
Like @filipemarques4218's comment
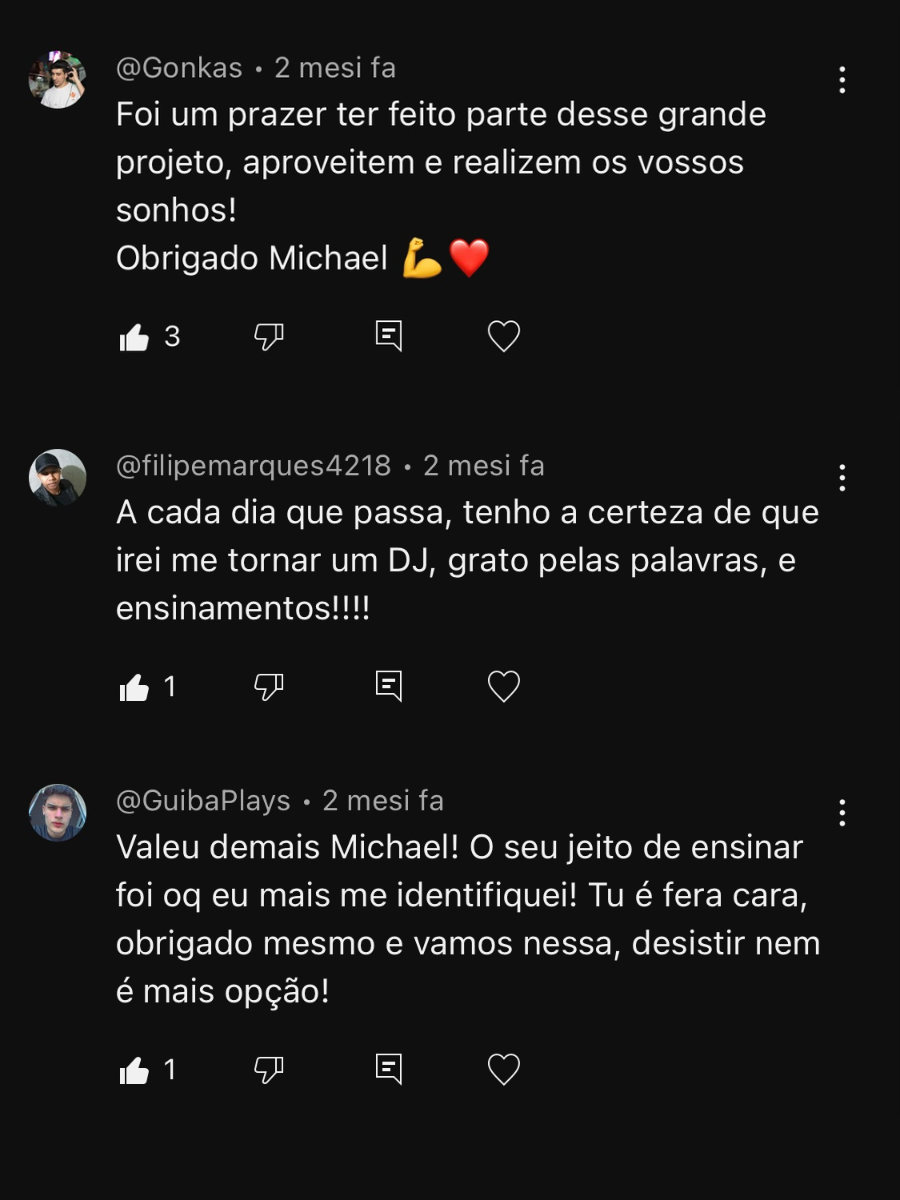coord(134,688)
